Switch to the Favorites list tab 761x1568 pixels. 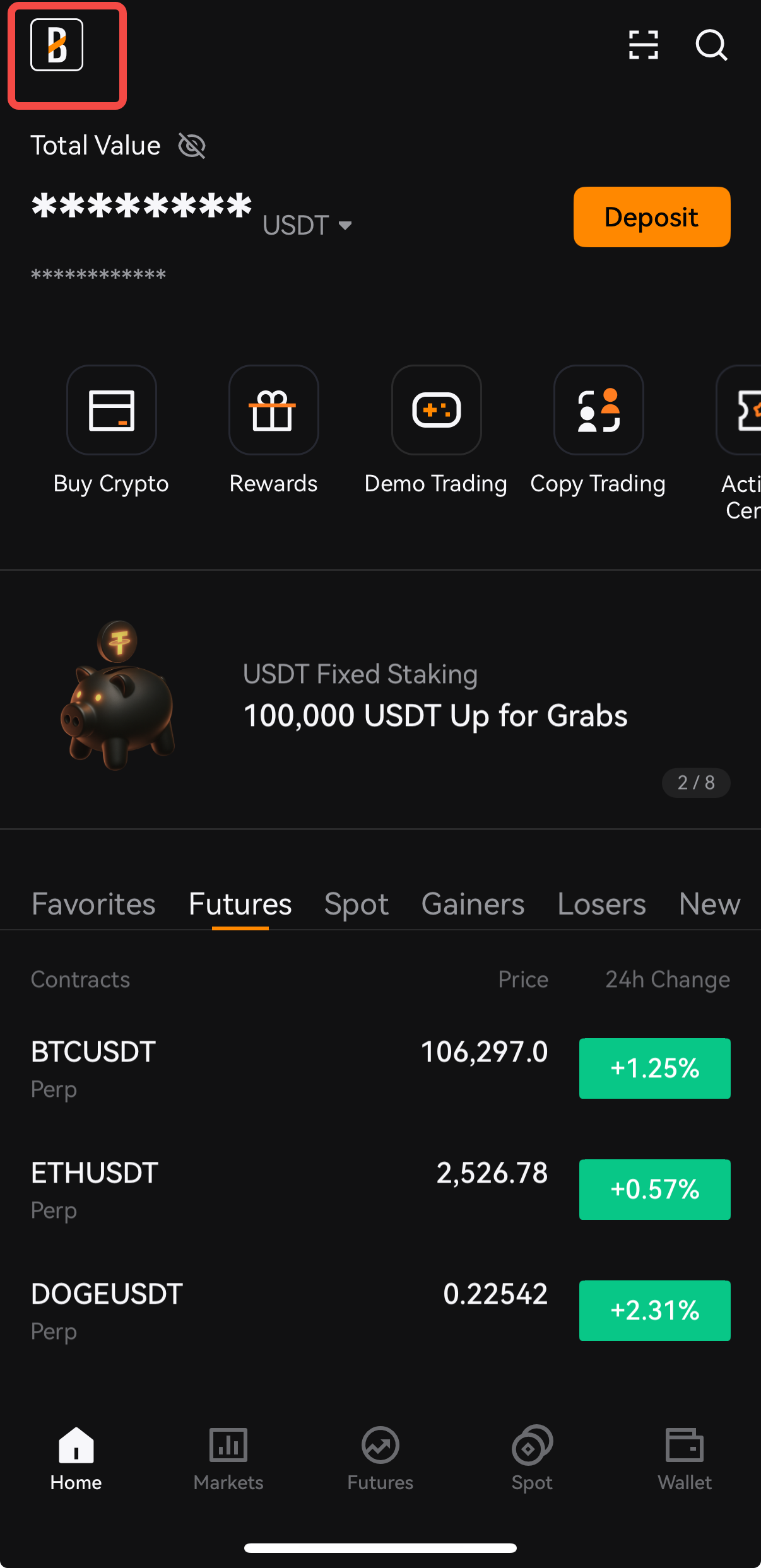point(93,904)
